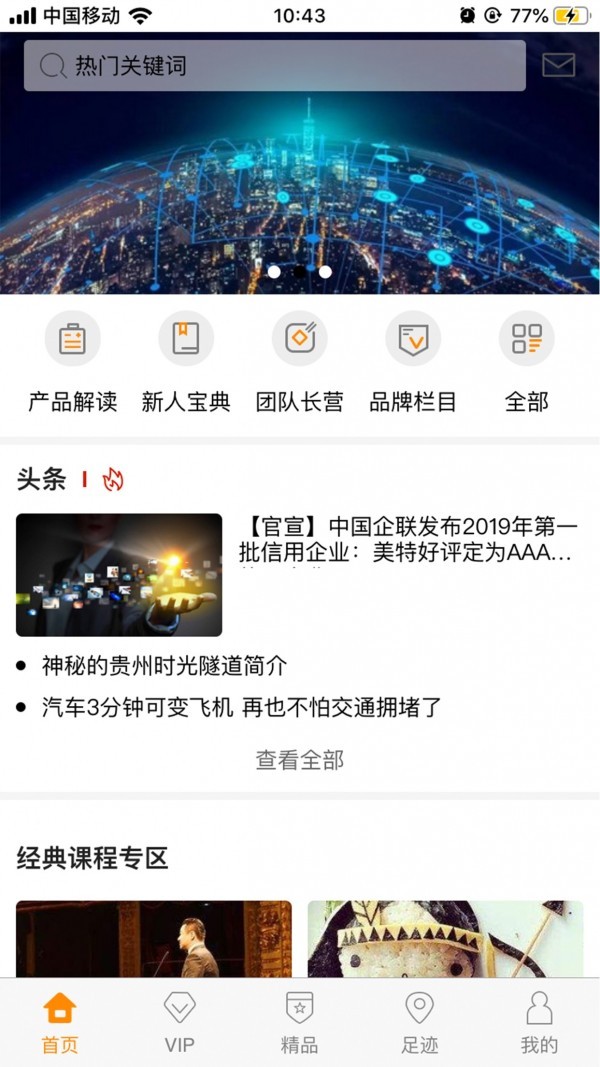600x1067 pixels.
Task: Tap the 热门关键词 search box
Action: [274, 66]
